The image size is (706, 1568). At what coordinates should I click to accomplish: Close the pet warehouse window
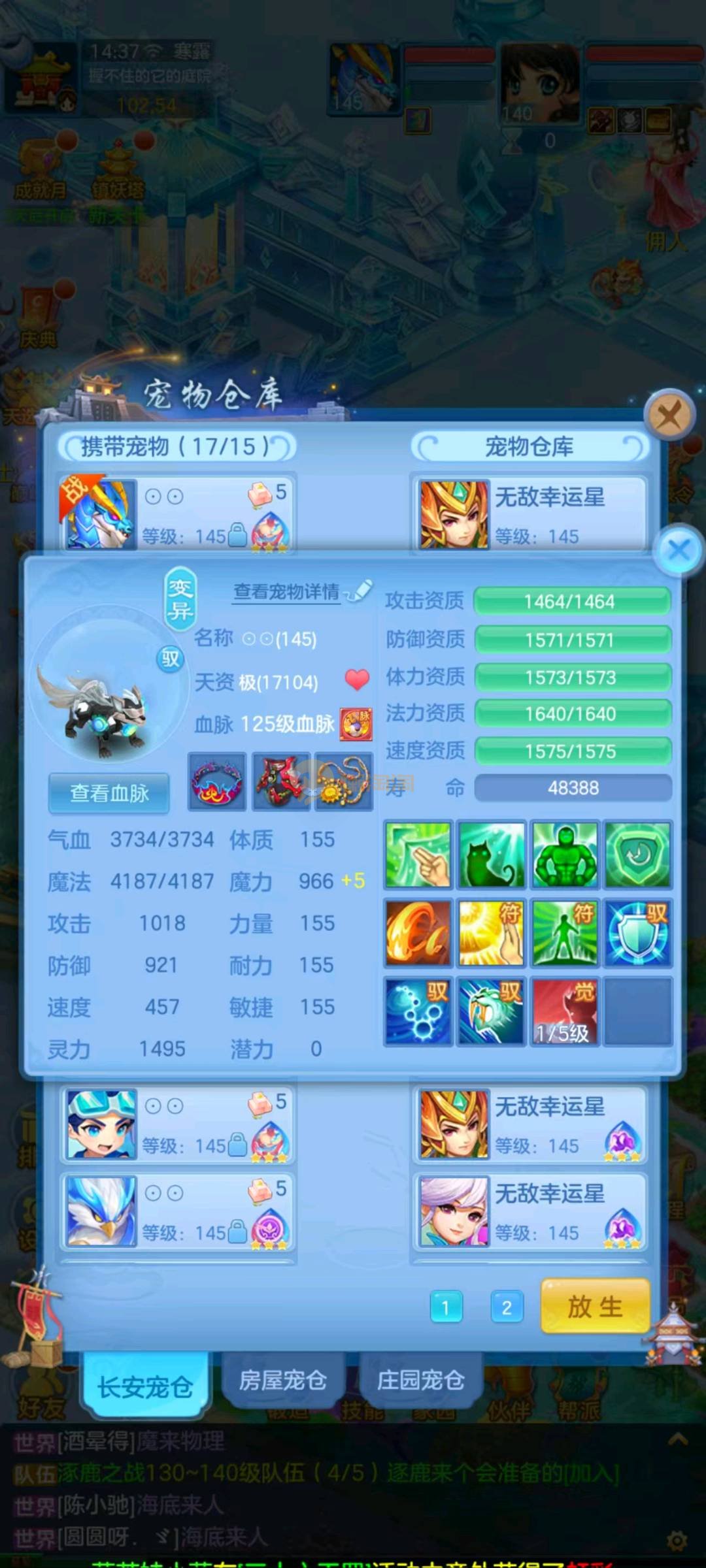[669, 414]
